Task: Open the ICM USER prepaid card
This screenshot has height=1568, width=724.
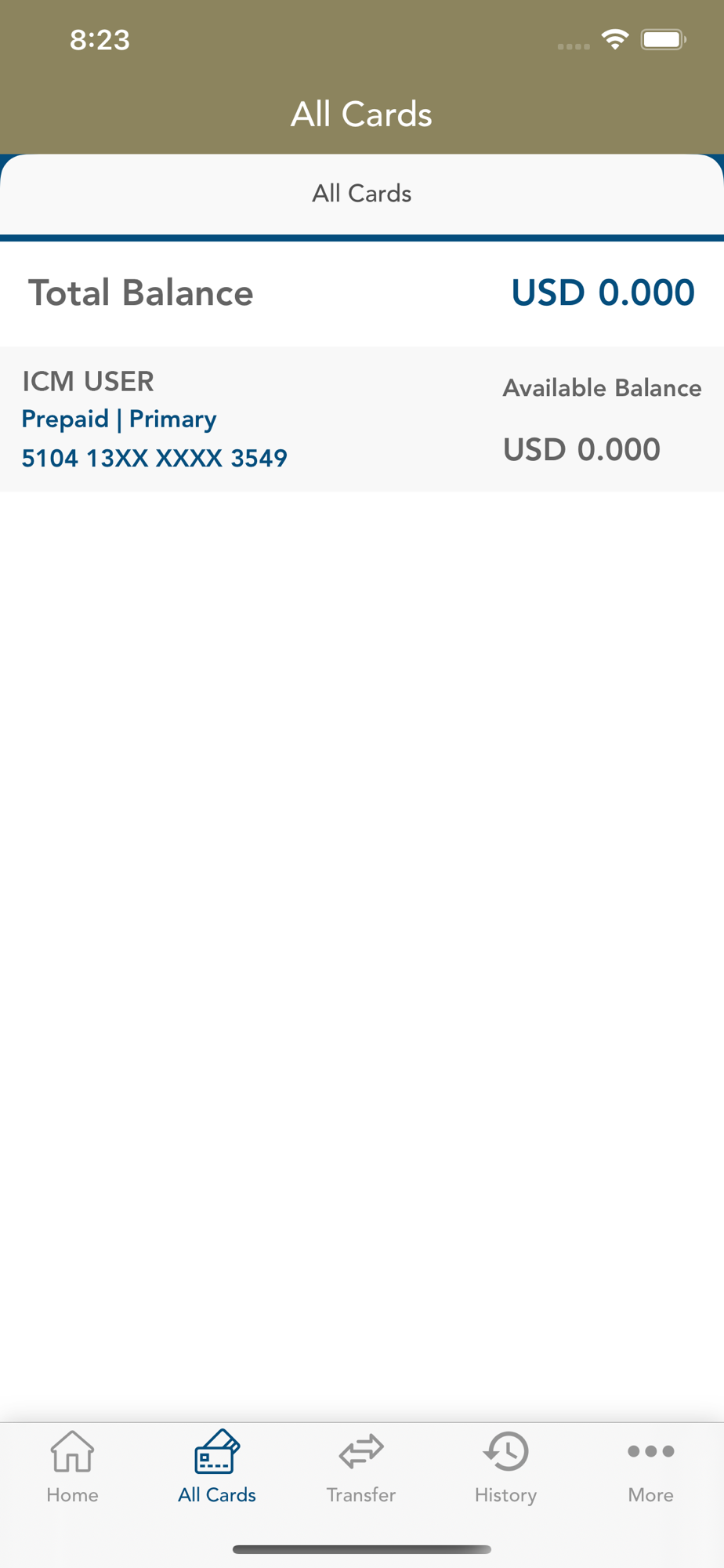Action: (x=361, y=419)
